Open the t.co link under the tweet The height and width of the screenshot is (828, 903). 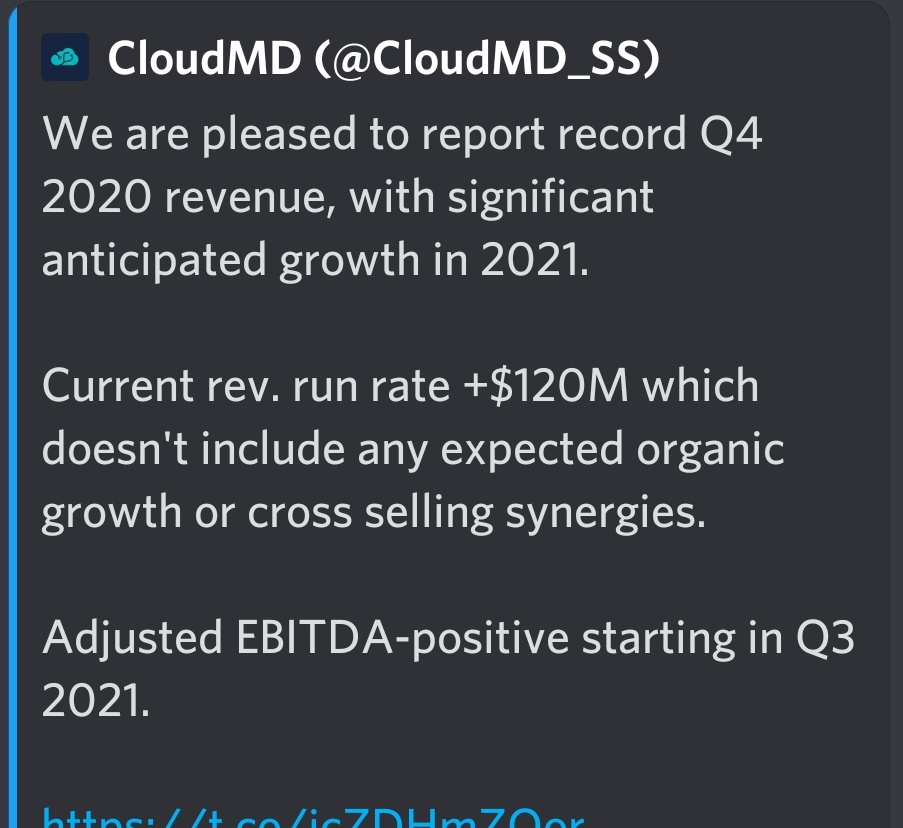click(312, 818)
